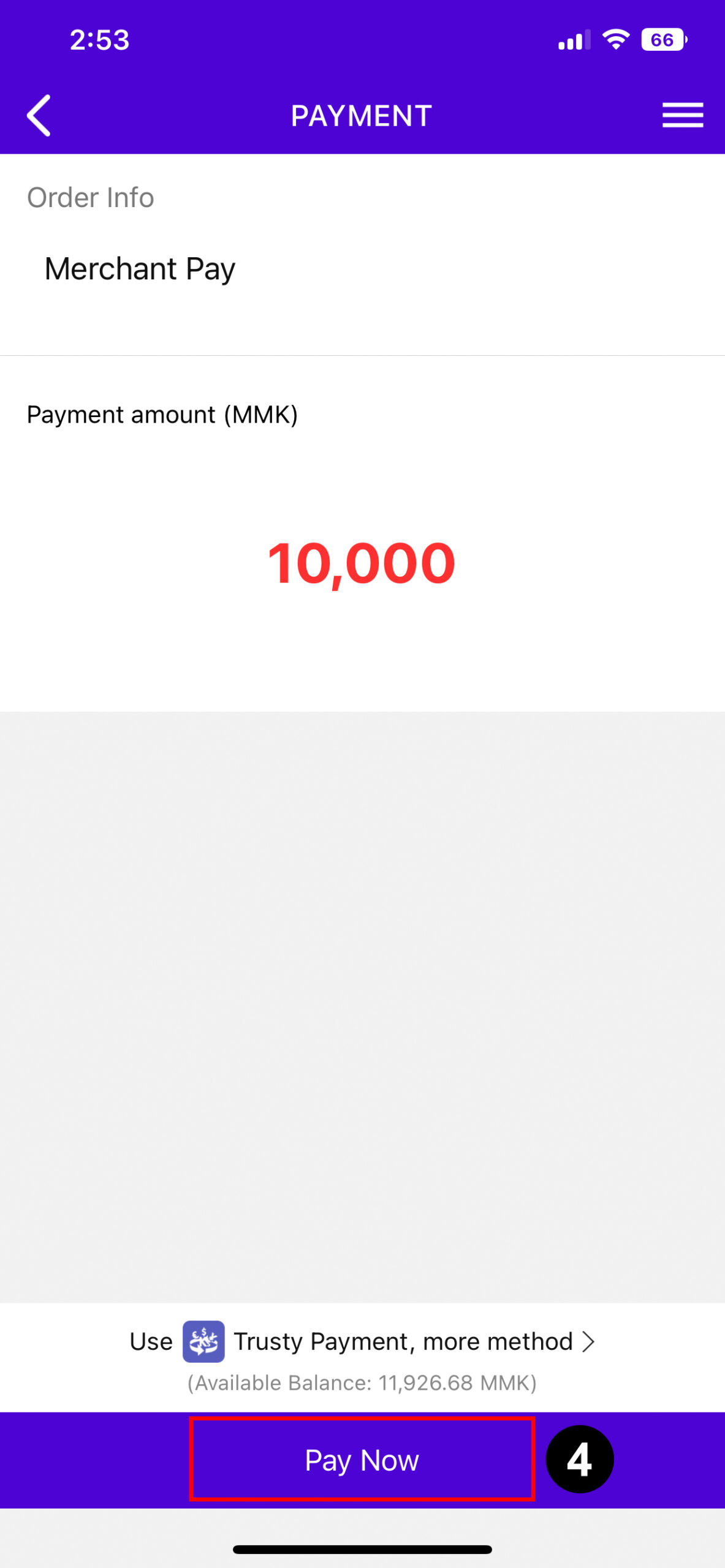
Task: Open the hamburger menu
Action: point(682,115)
